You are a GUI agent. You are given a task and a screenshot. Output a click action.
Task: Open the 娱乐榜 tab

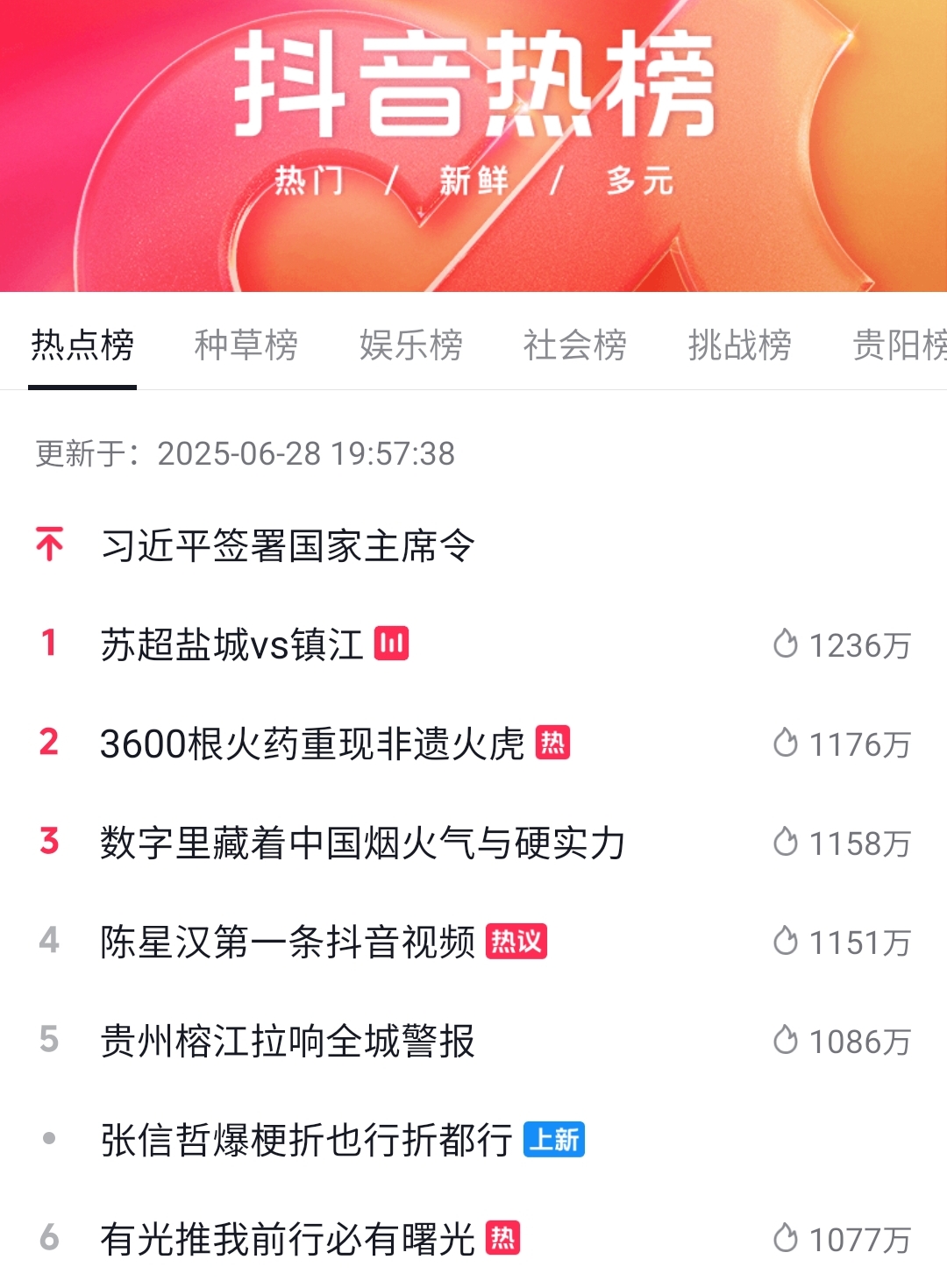coord(410,345)
